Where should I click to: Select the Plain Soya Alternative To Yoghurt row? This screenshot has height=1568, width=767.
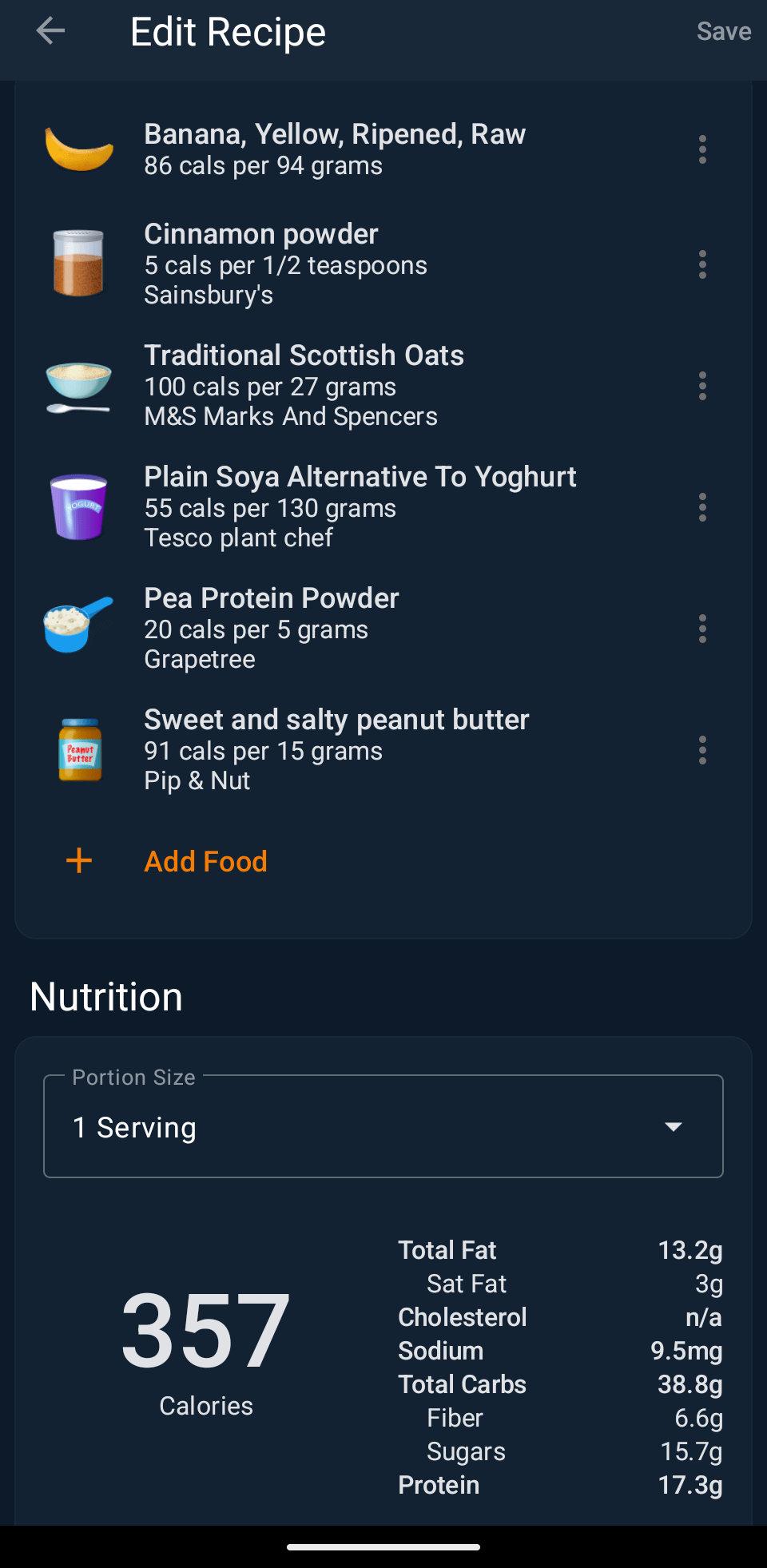(x=360, y=507)
